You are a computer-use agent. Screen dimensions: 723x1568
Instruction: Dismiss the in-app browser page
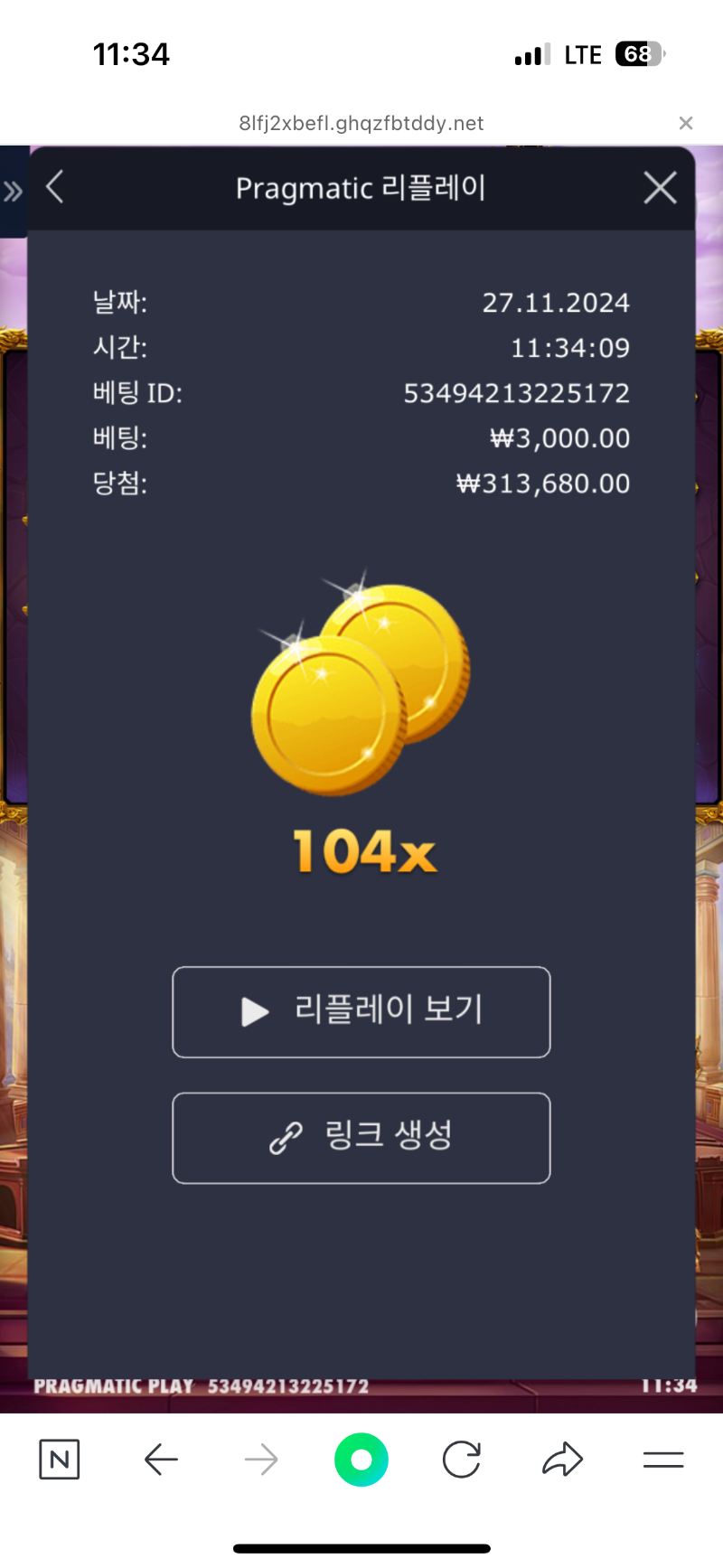pyautogui.click(x=686, y=123)
